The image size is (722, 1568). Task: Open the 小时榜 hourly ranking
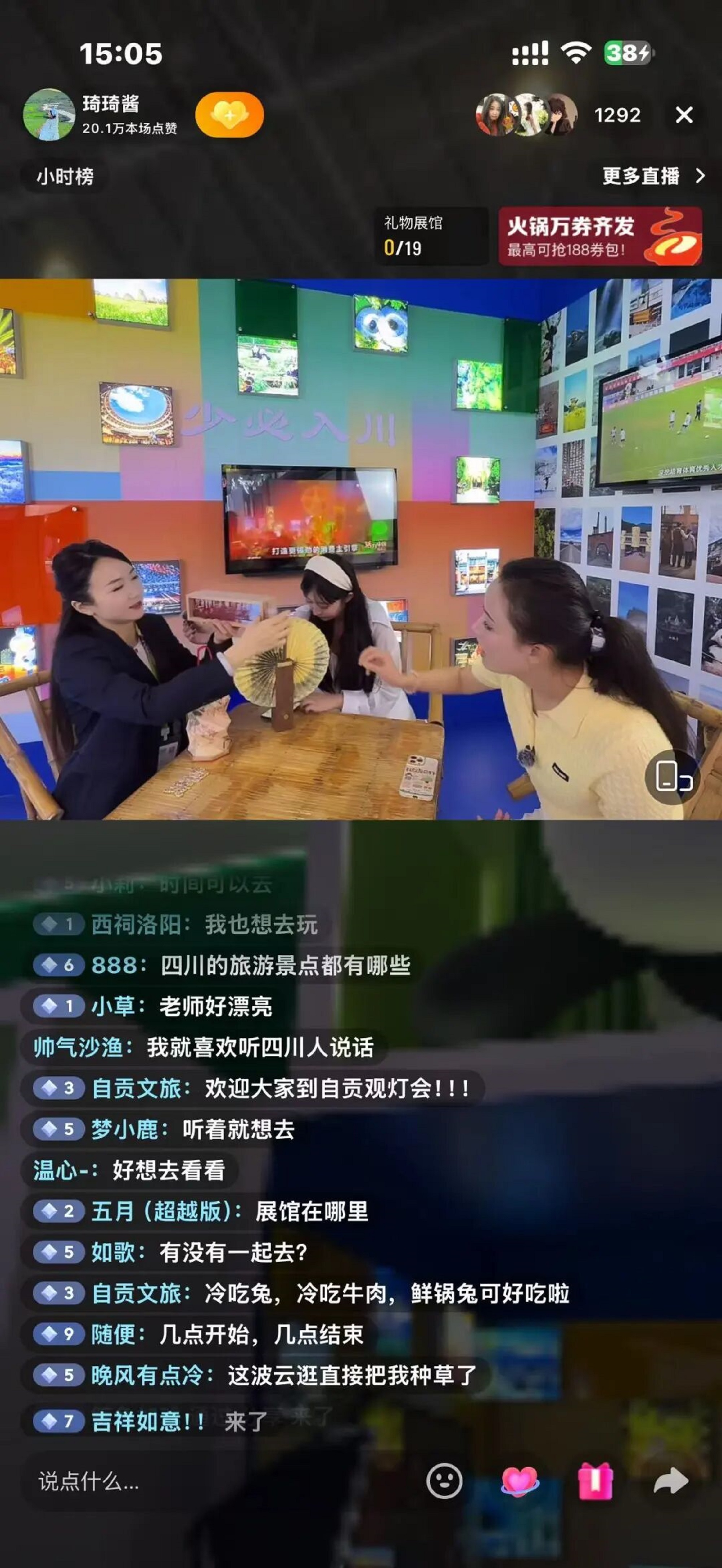(x=65, y=177)
